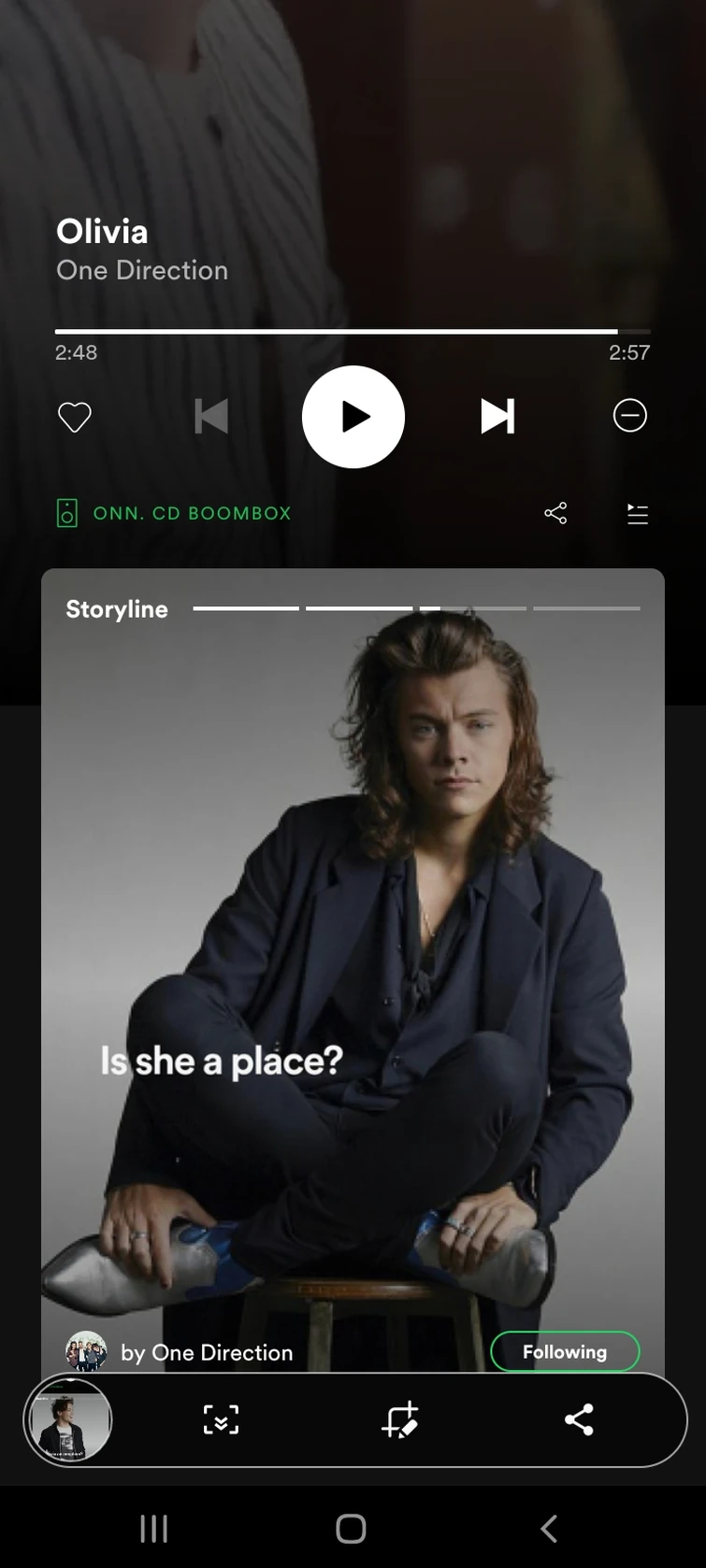Go back with the system back button

[x=549, y=1529]
